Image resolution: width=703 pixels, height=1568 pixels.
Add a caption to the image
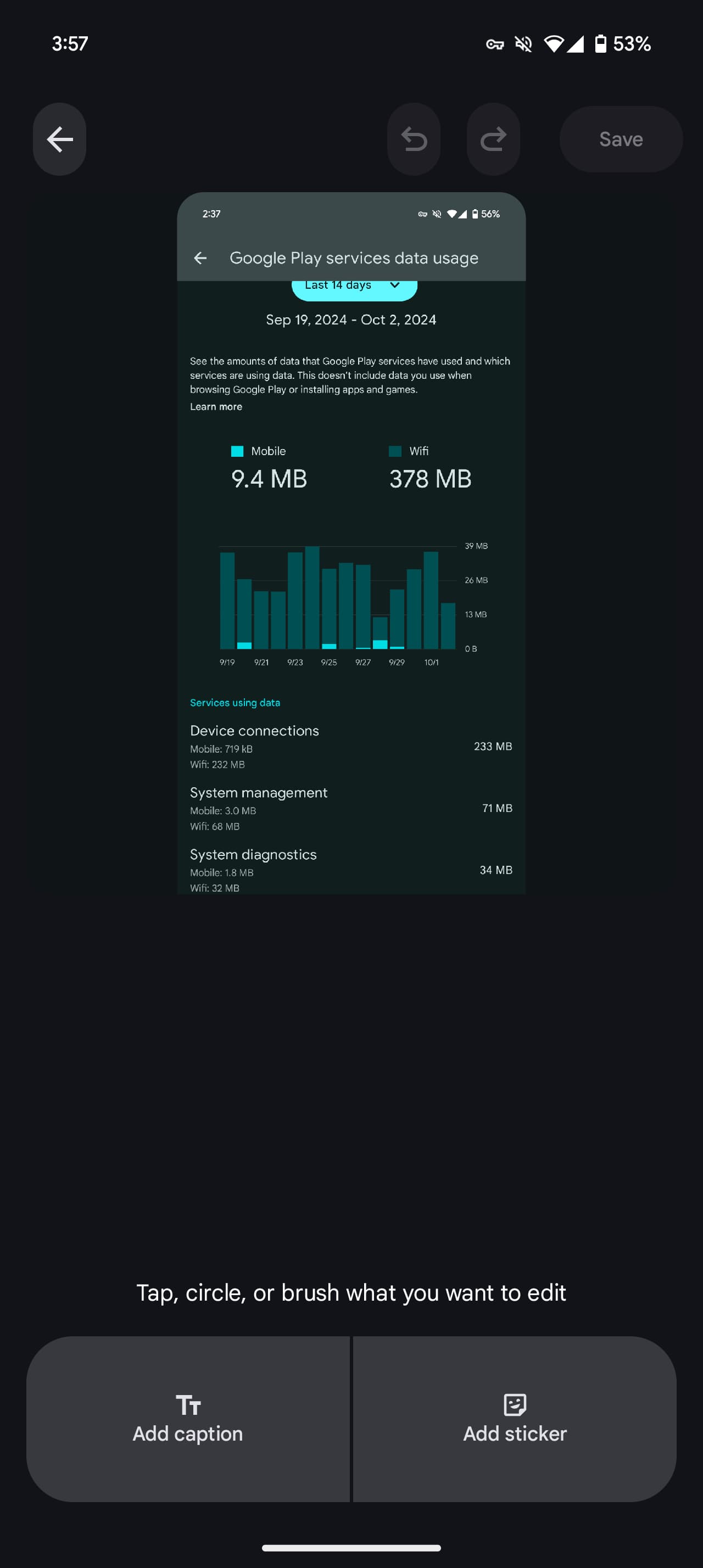point(188,1418)
